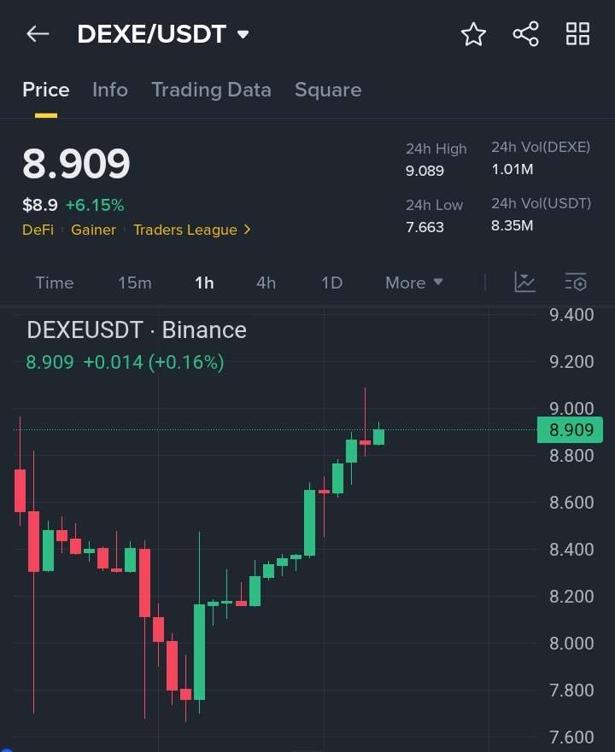Switch to the Info tab
615x752 pixels.
pos(110,89)
